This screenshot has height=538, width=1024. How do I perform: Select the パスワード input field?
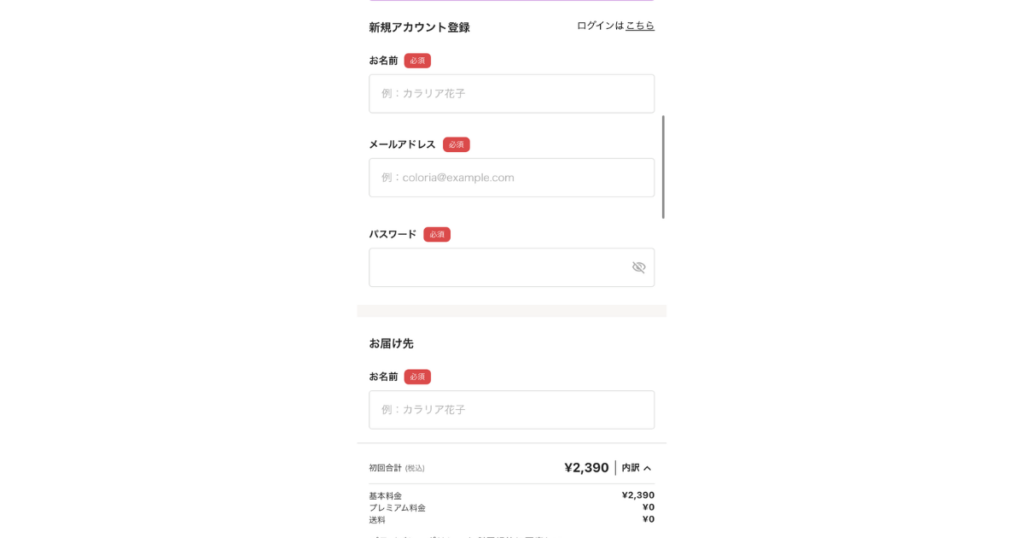pyautogui.click(x=495, y=268)
